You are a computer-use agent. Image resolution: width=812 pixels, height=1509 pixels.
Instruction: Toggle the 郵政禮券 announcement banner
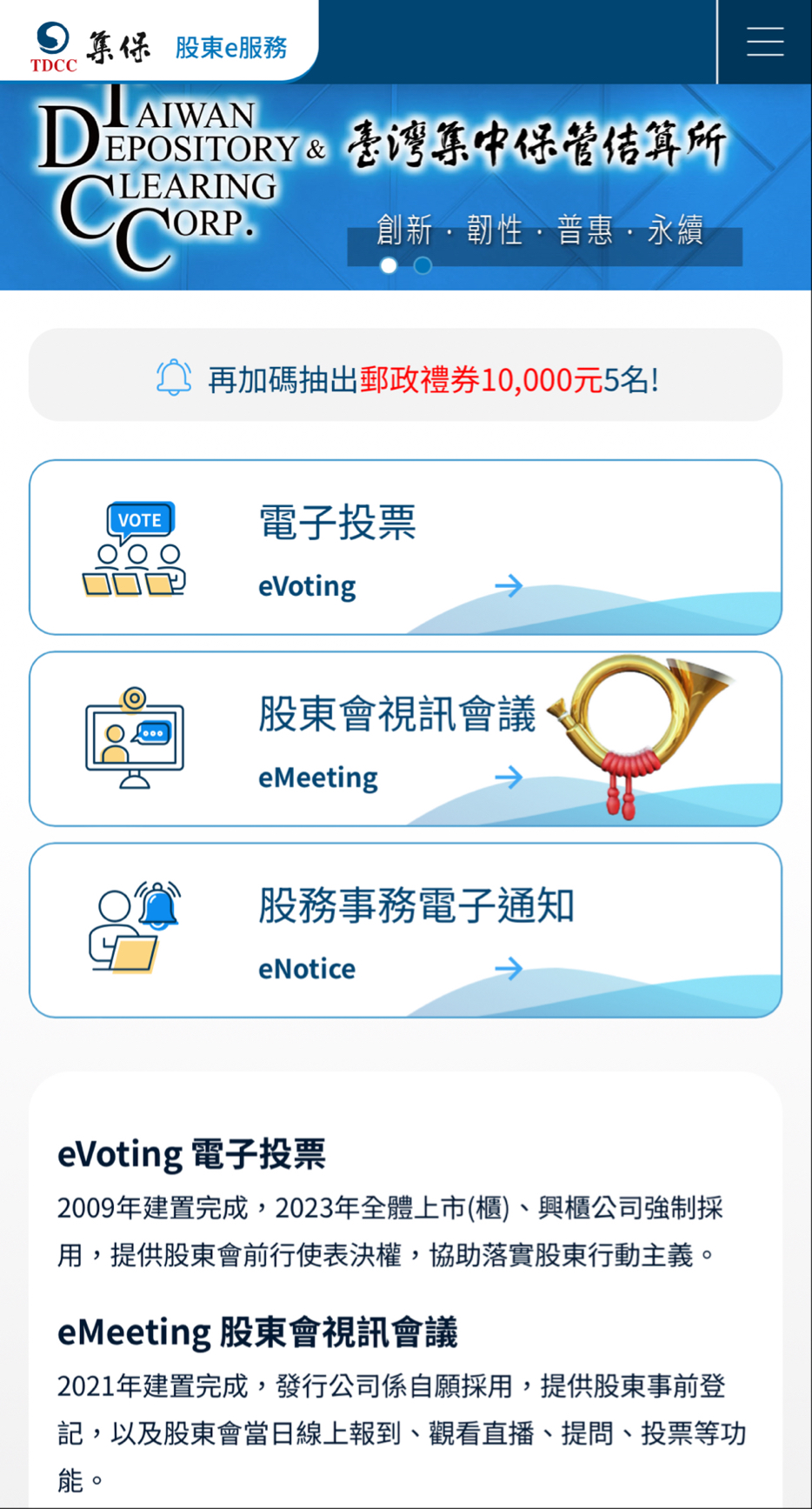coord(406,375)
